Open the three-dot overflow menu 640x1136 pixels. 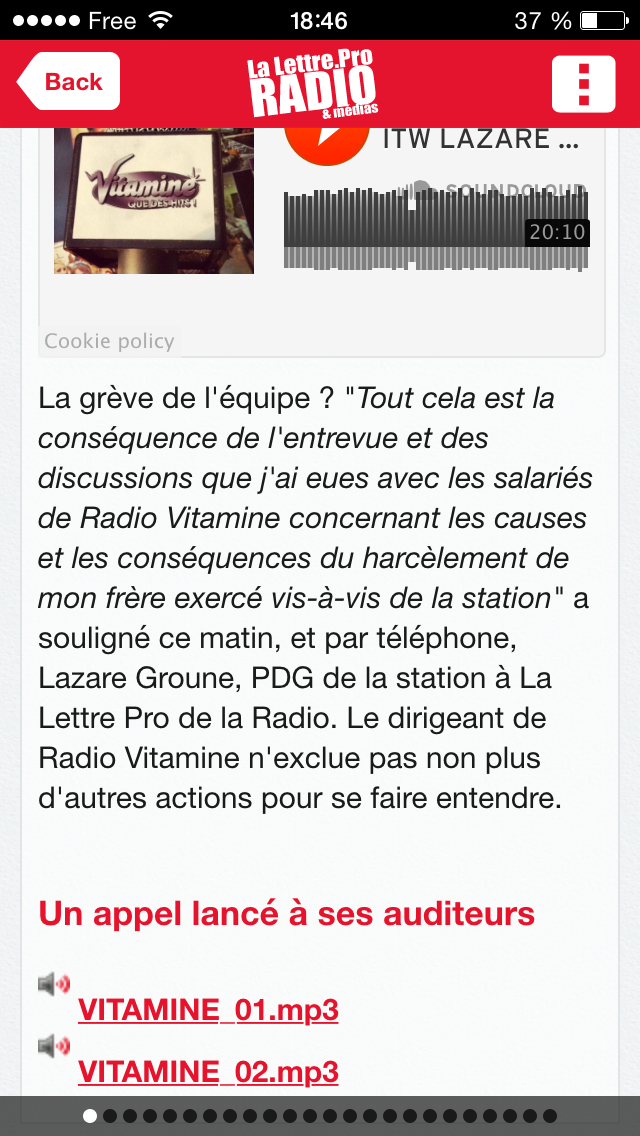(584, 83)
